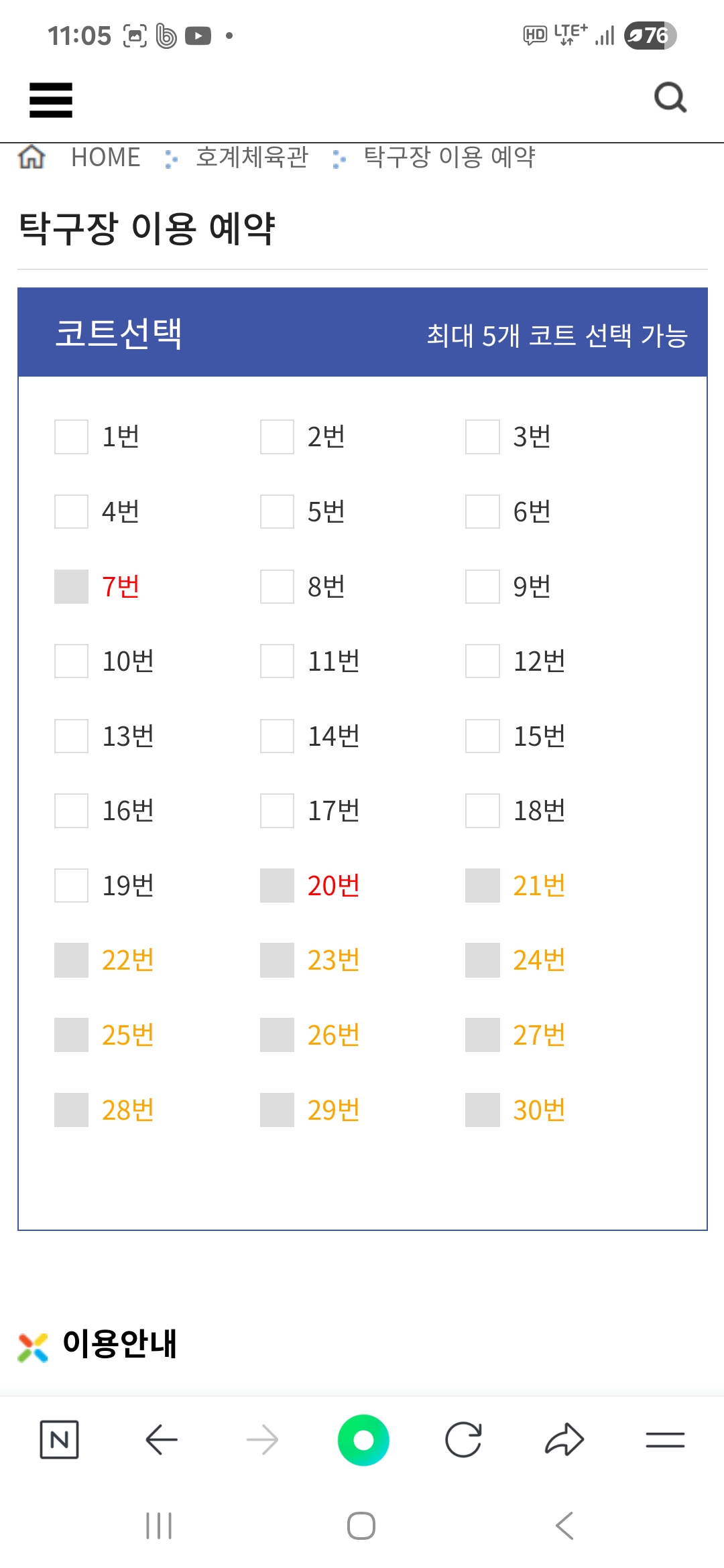Check the 2번 court box
724x1568 pixels.
(277, 437)
